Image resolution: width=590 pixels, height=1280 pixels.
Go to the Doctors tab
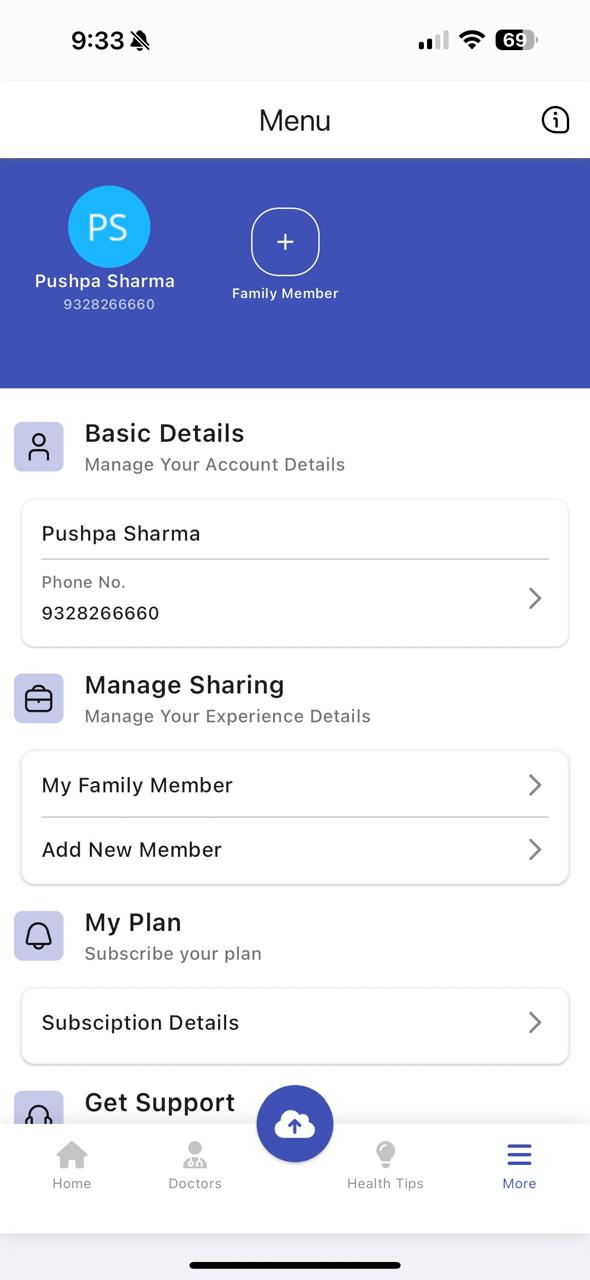tap(195, 1166)
